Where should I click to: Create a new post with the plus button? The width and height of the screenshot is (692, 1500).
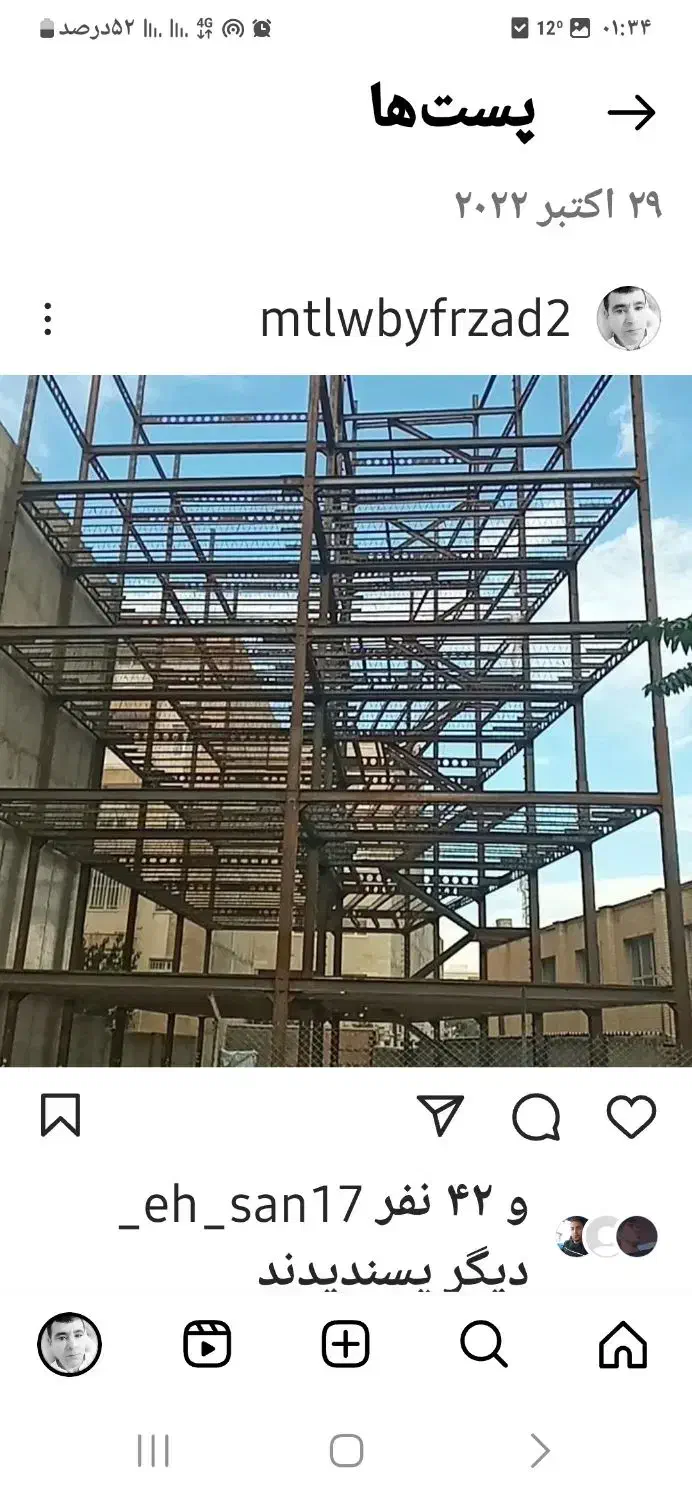[346, 1345]
